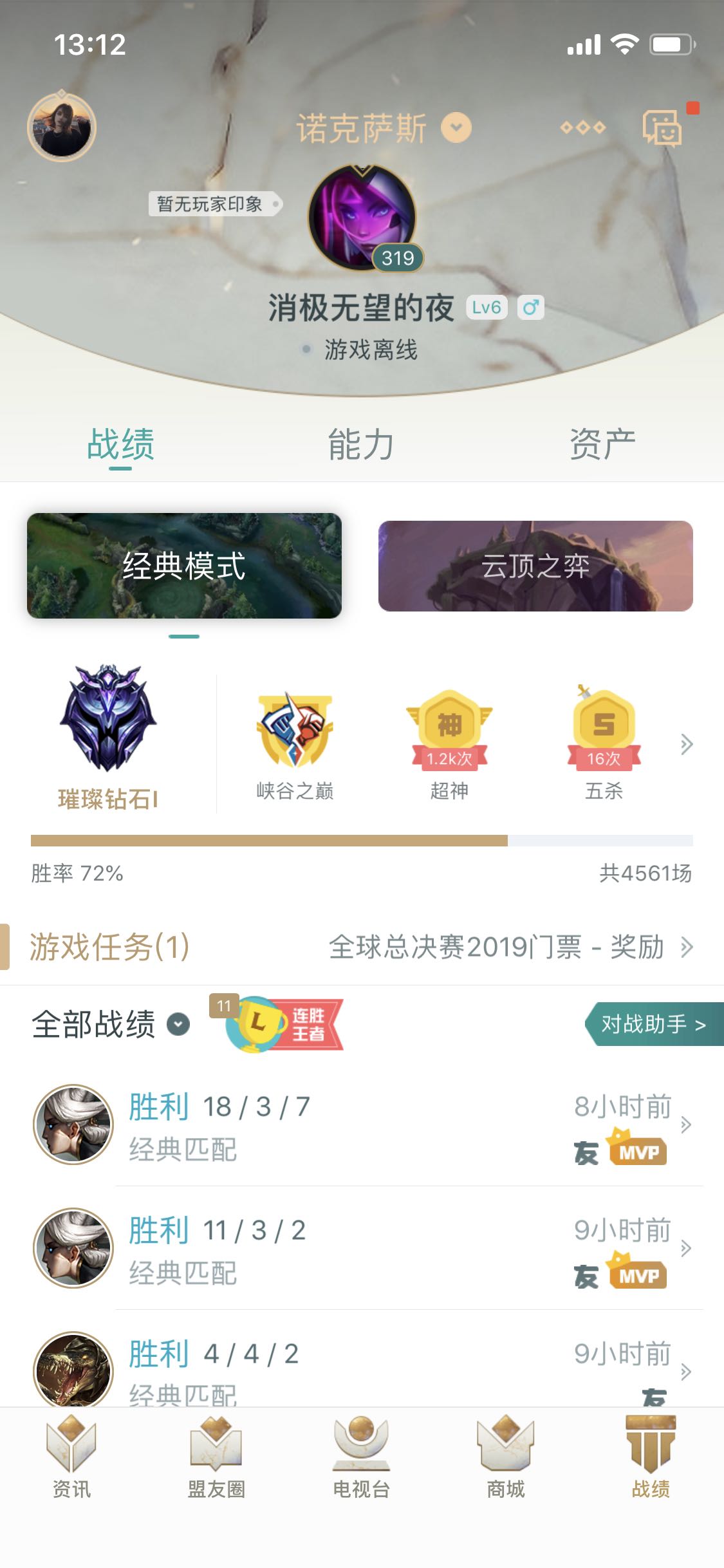The height and width of the screenshot is (1568, 724).
Task: Open the user avatar at top left
Action: click(62, 126)
